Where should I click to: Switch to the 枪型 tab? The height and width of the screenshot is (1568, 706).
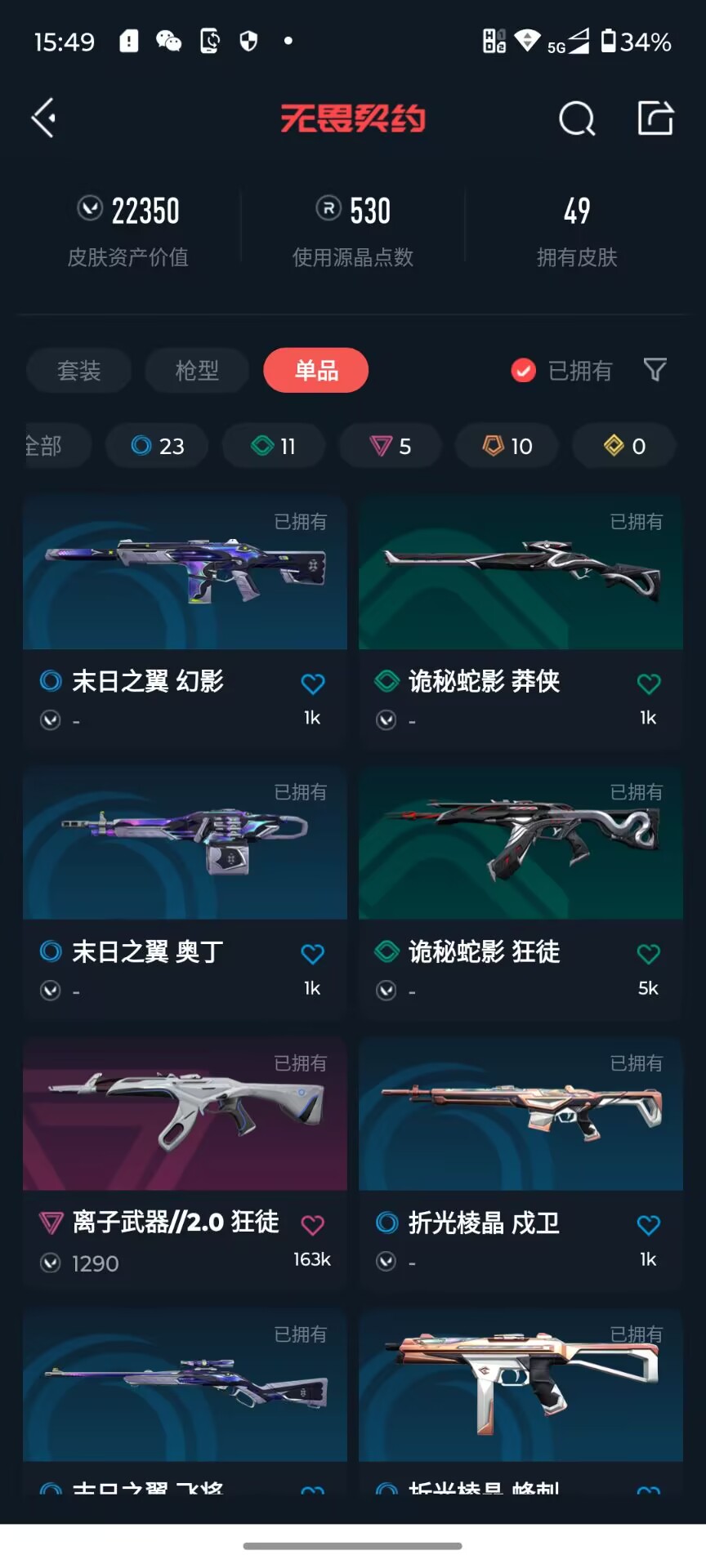(197, 371)
